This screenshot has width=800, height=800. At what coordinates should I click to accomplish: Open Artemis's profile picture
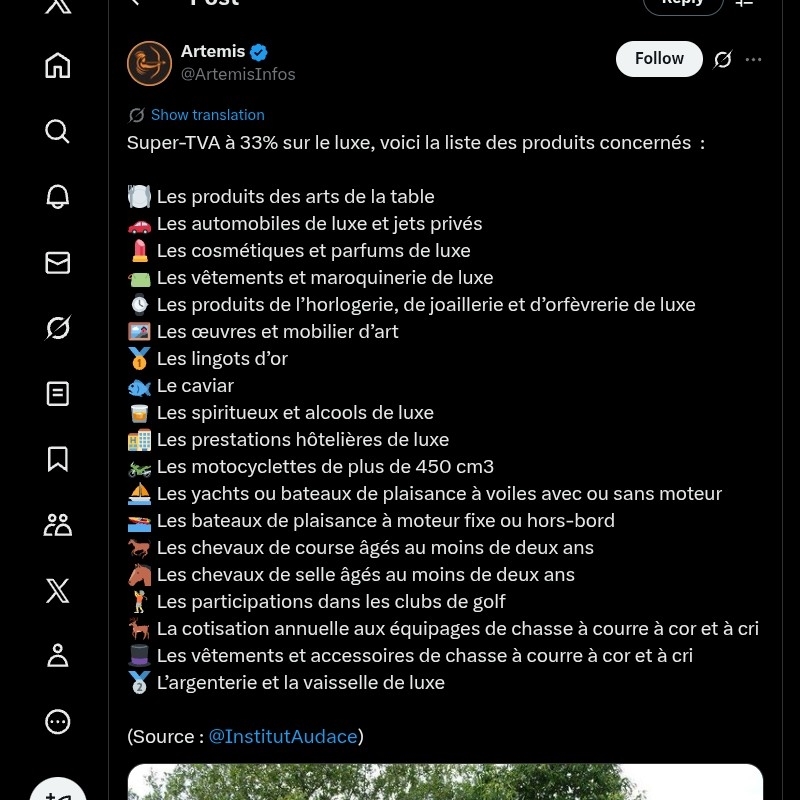pos(149,63)
